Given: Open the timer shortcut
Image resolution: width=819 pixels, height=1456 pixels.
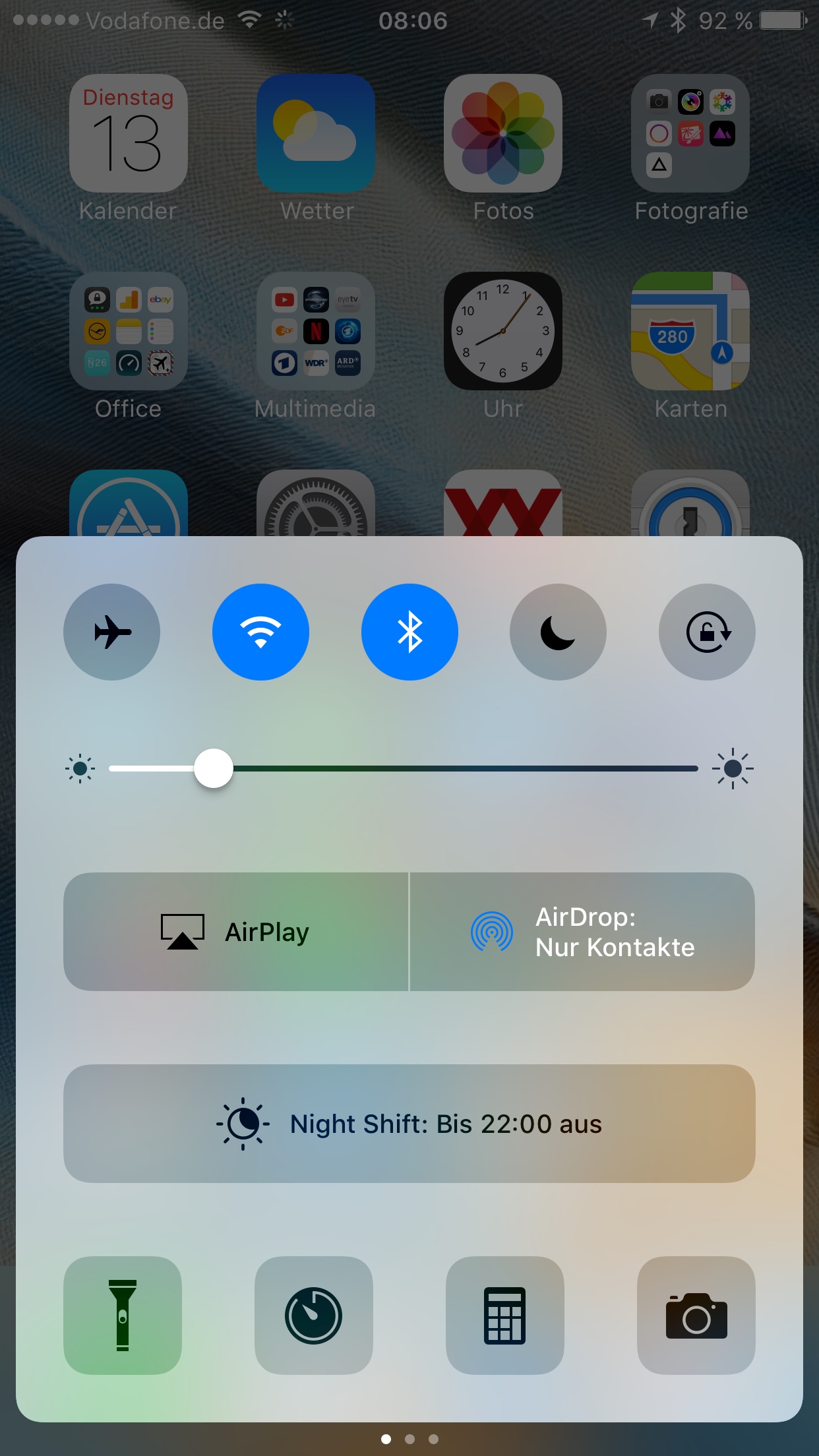Looking at the screenshot, I should click(x=314, y=1316).
